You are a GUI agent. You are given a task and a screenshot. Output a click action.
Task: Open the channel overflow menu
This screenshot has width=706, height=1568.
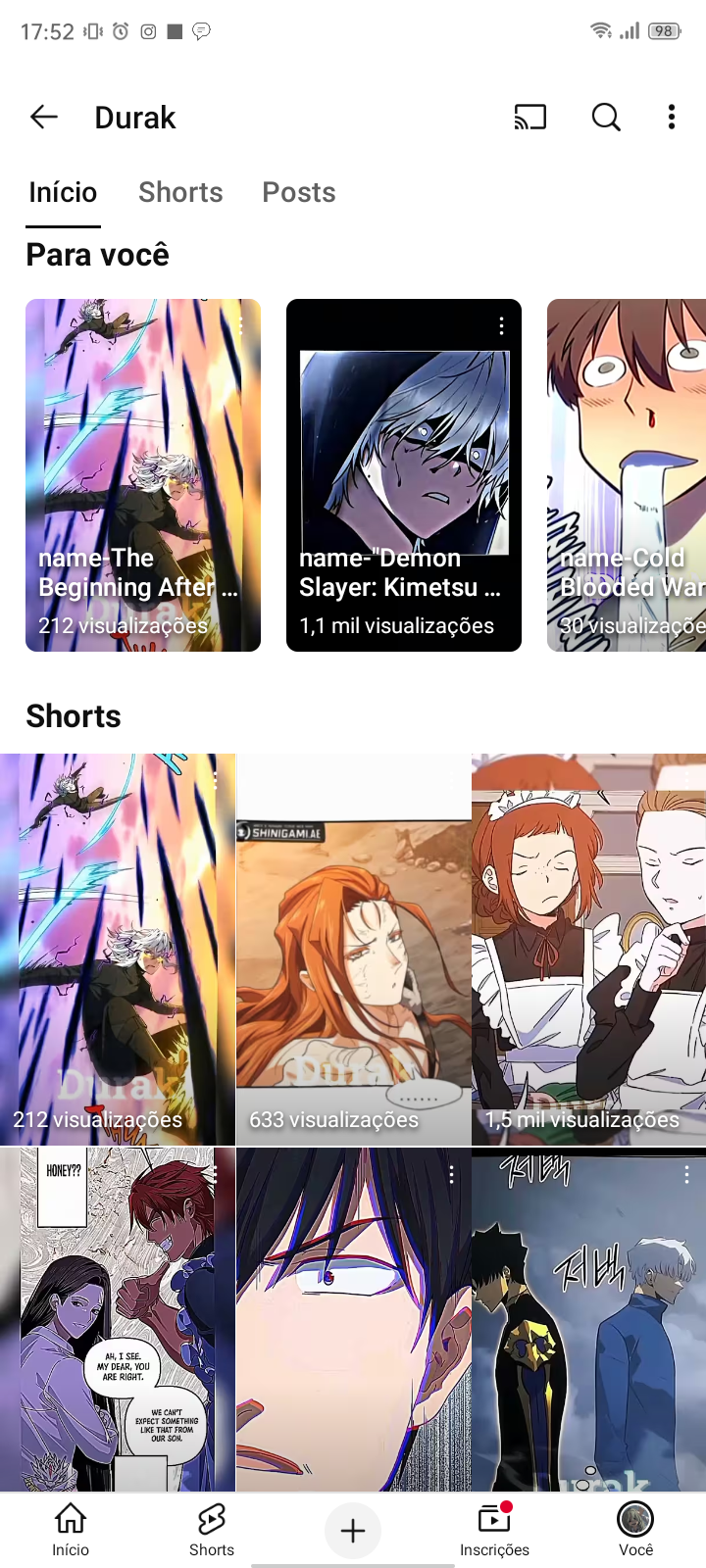pyautogui.click(x=672, y=118)
